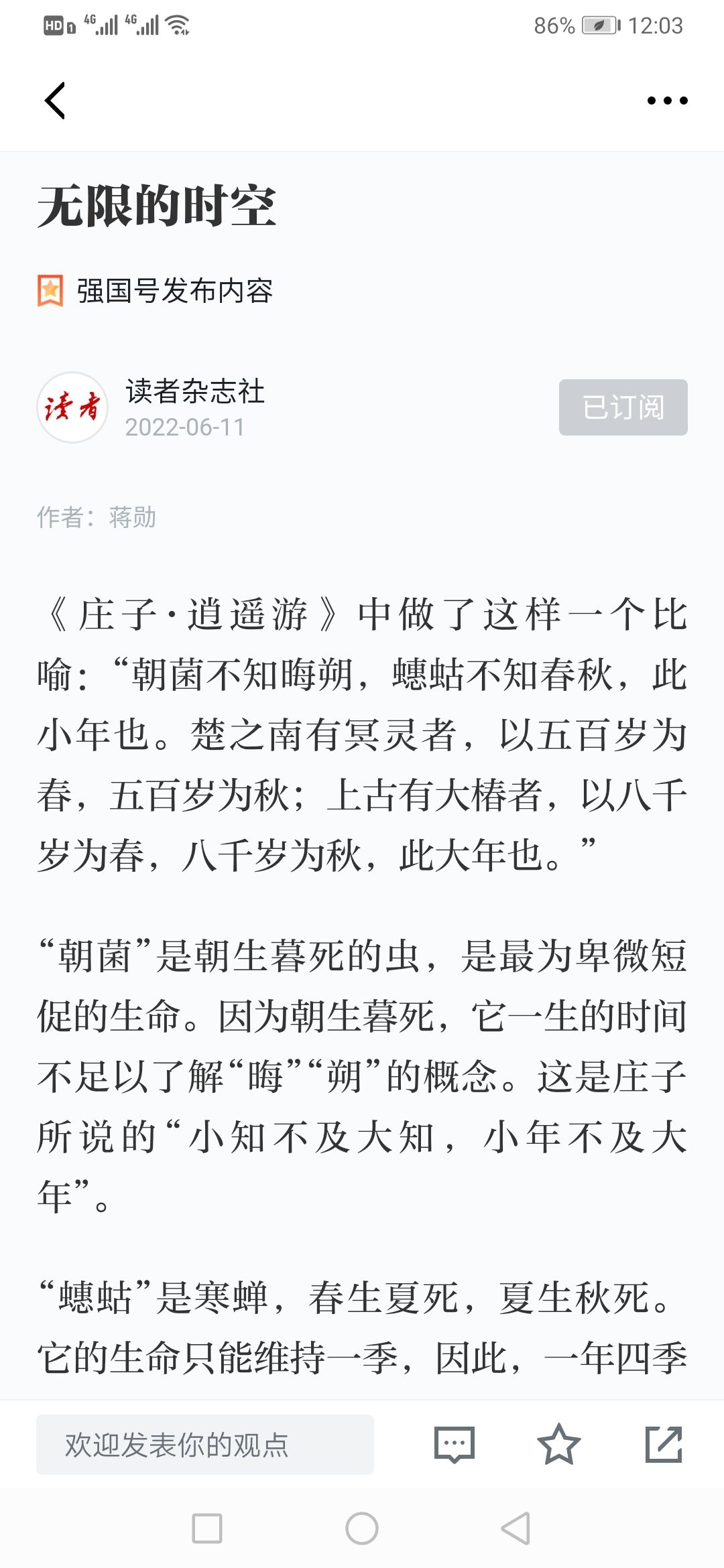Open 读者杂志社 publisher profile
This screenshot has height=1568, width=724.
tap(194, 392)
